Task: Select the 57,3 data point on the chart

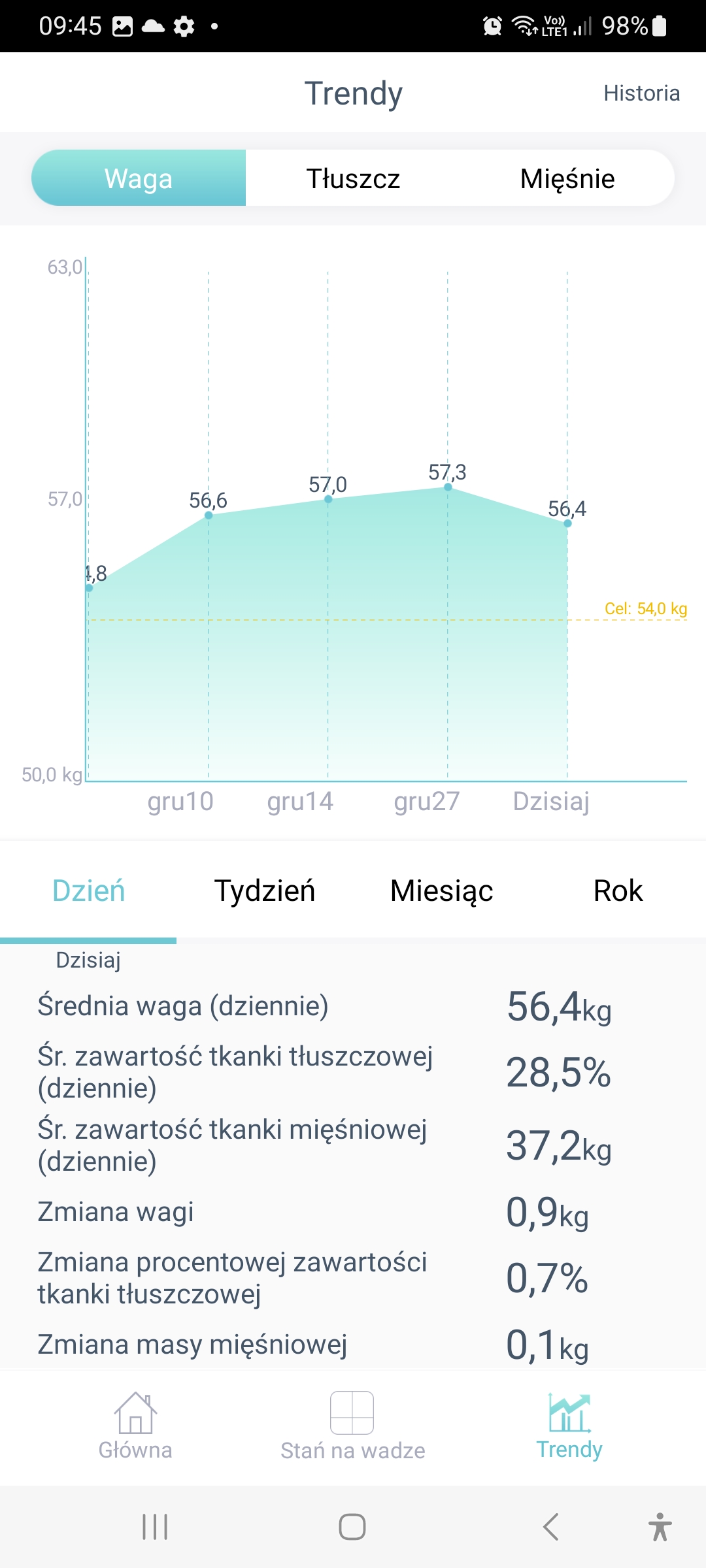Action: coord(446,487)
